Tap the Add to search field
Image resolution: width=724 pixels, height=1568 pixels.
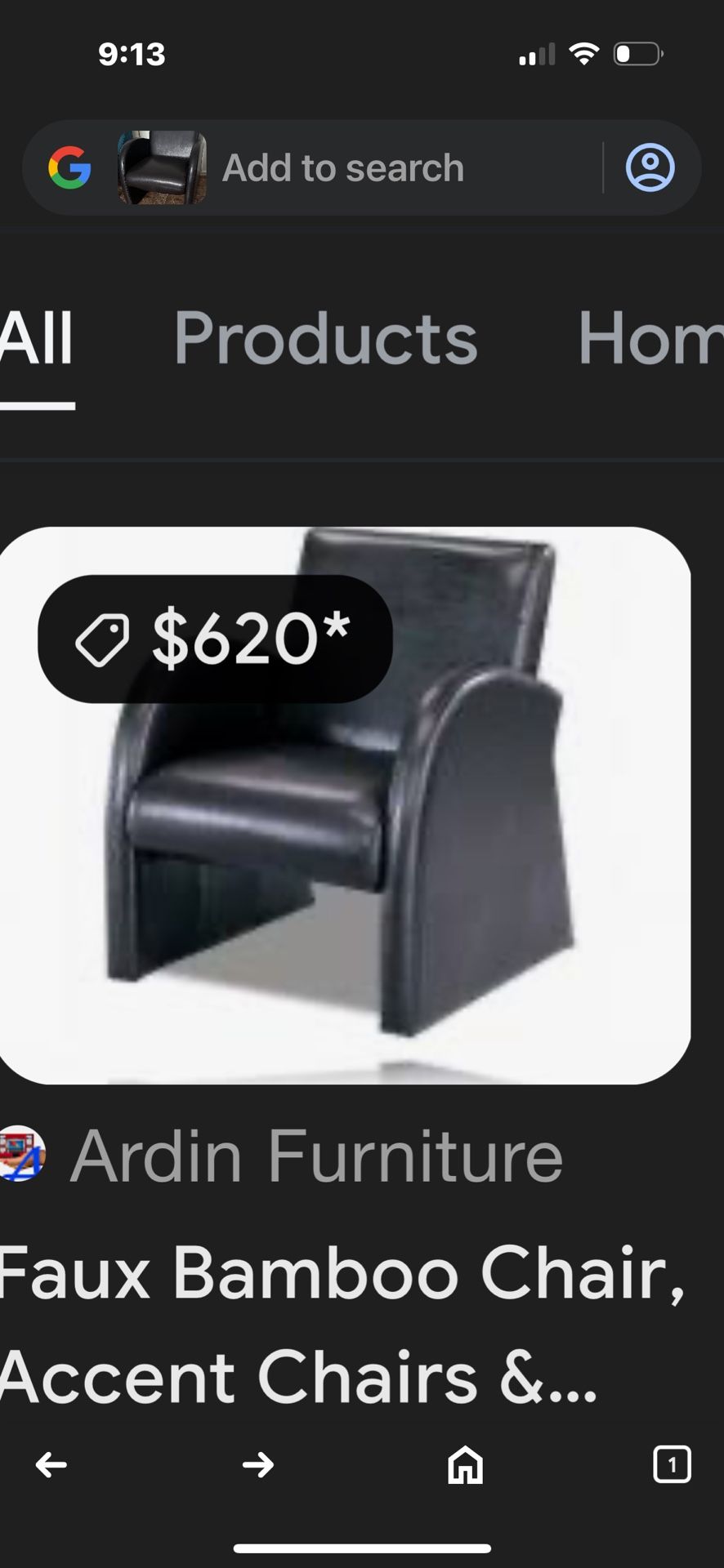click(392, 168)
